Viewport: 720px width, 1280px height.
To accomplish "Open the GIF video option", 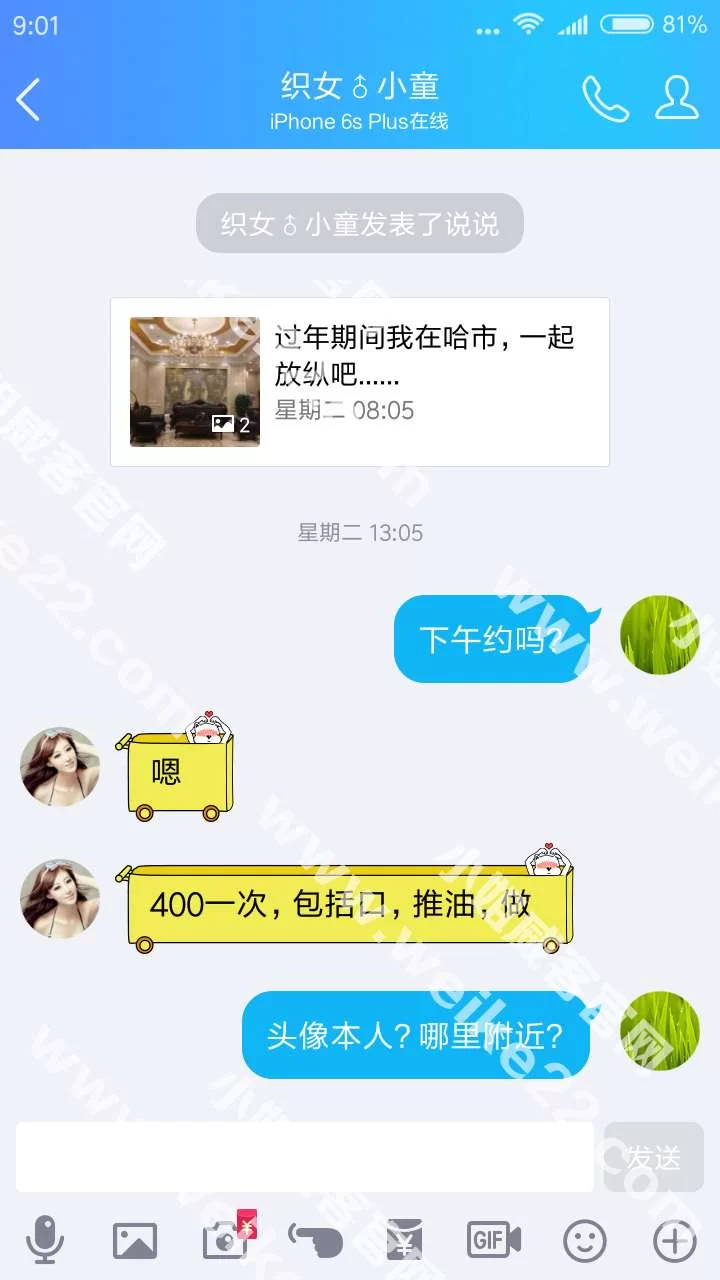I will click(494, 1241).
